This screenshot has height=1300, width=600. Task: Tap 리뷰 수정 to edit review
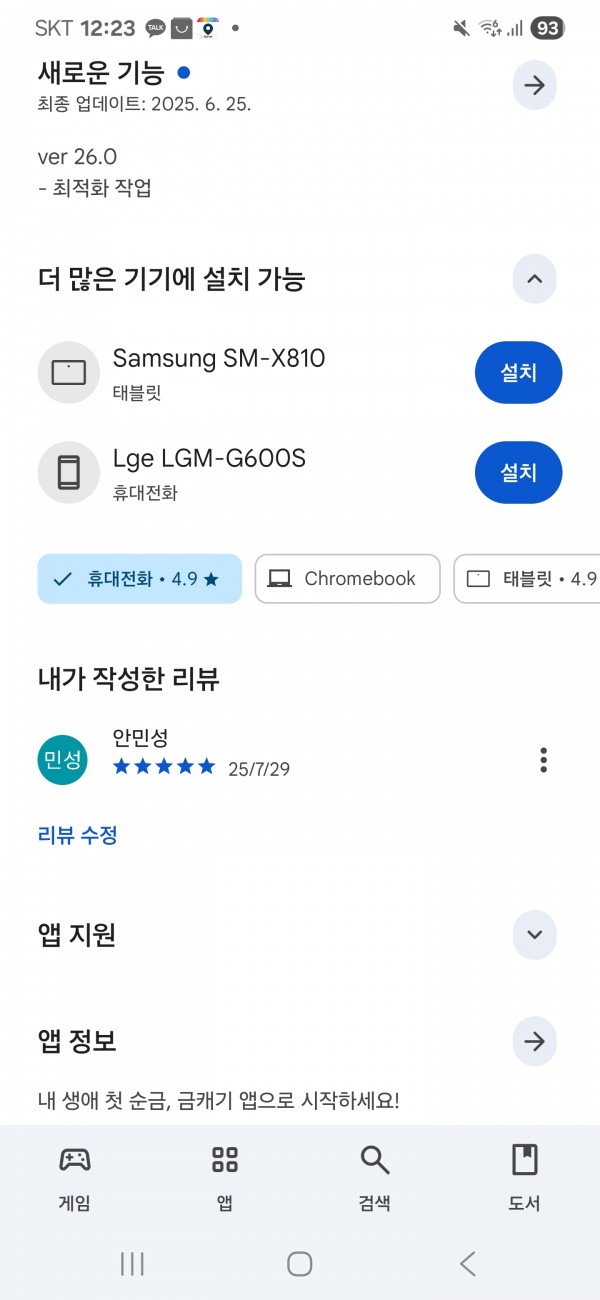[78, 835]
